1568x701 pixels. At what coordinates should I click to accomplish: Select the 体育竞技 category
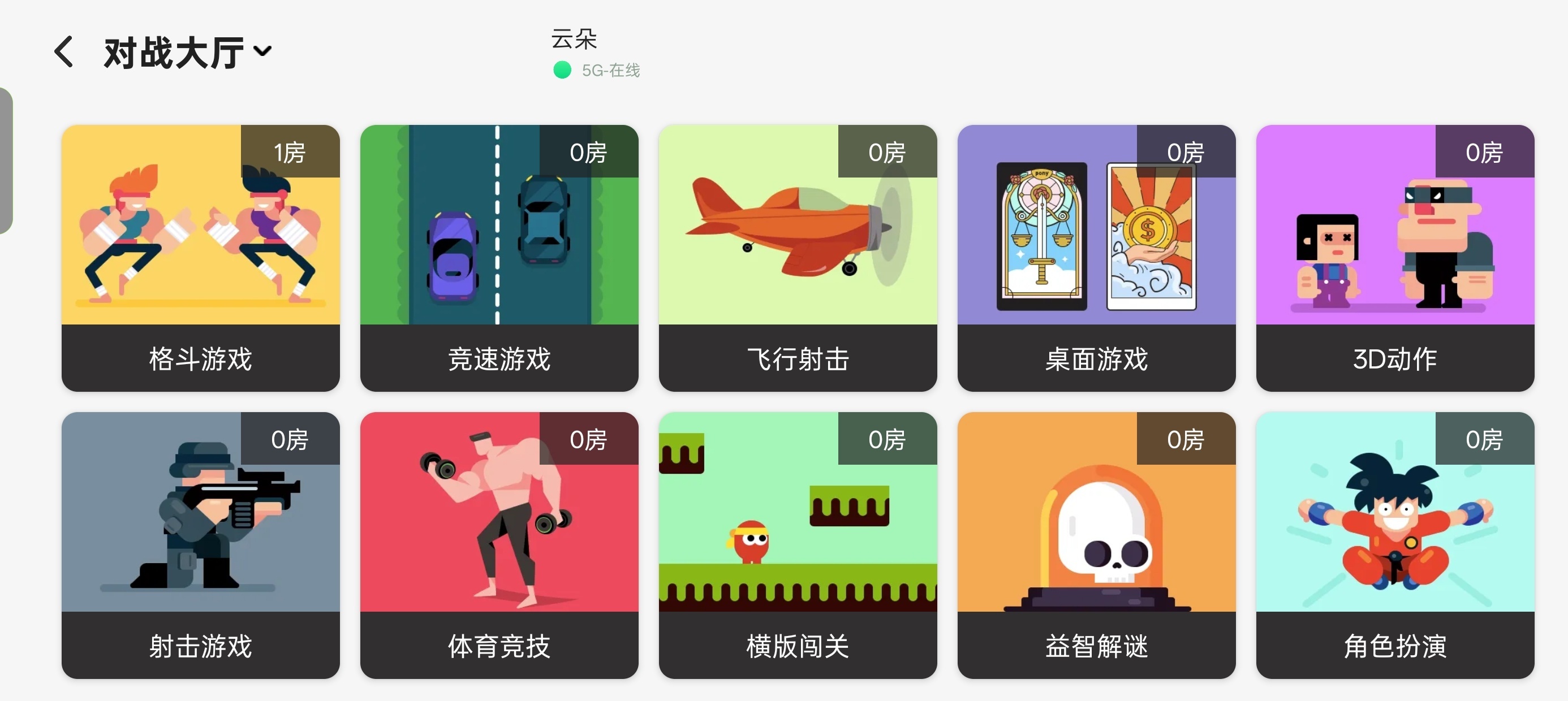(x=498, y=544)
